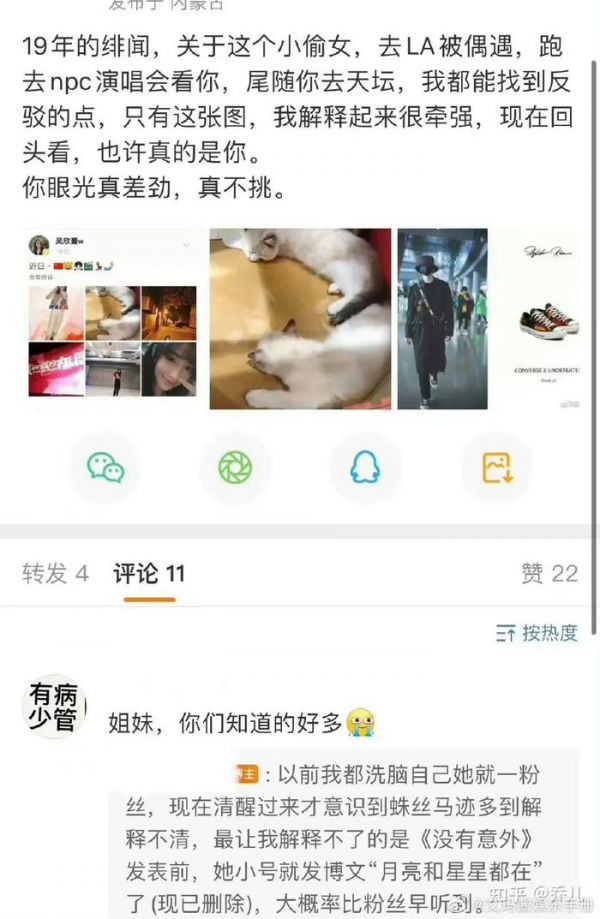This screenshot has height=919, width=600.
Task: Save the post as an image
Action: [496, 467]
